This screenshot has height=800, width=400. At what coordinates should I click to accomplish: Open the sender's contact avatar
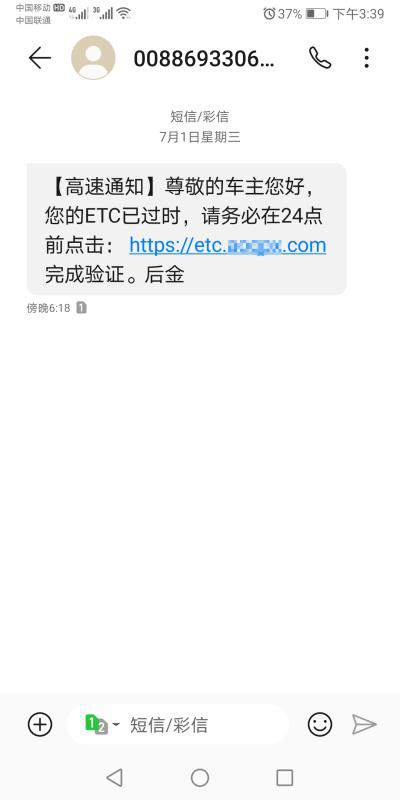(x=93, y=58)
